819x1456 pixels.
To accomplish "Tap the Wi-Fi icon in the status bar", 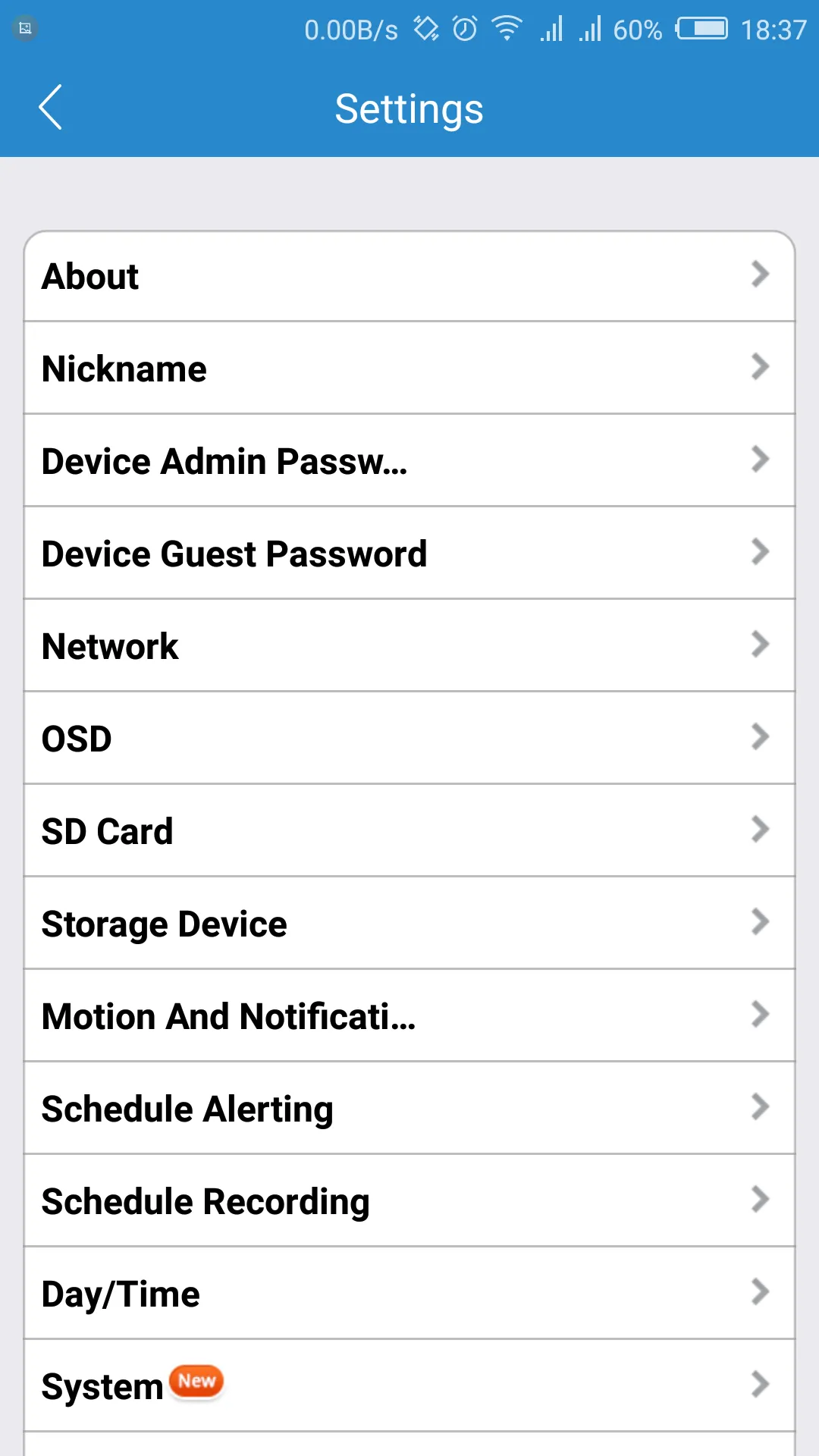I will 504,29.
